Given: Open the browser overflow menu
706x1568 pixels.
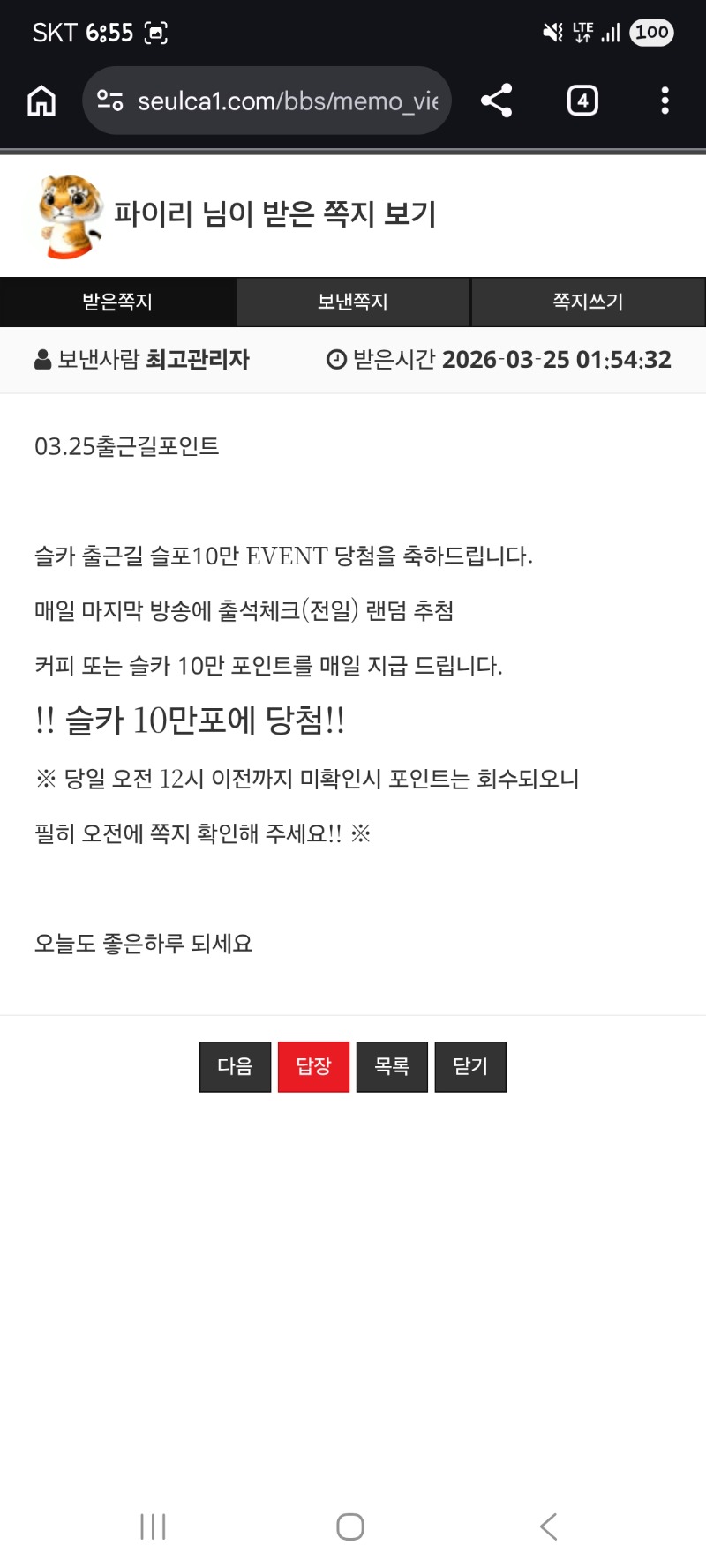Looking at the screenshot, I should tap(665, 101).
